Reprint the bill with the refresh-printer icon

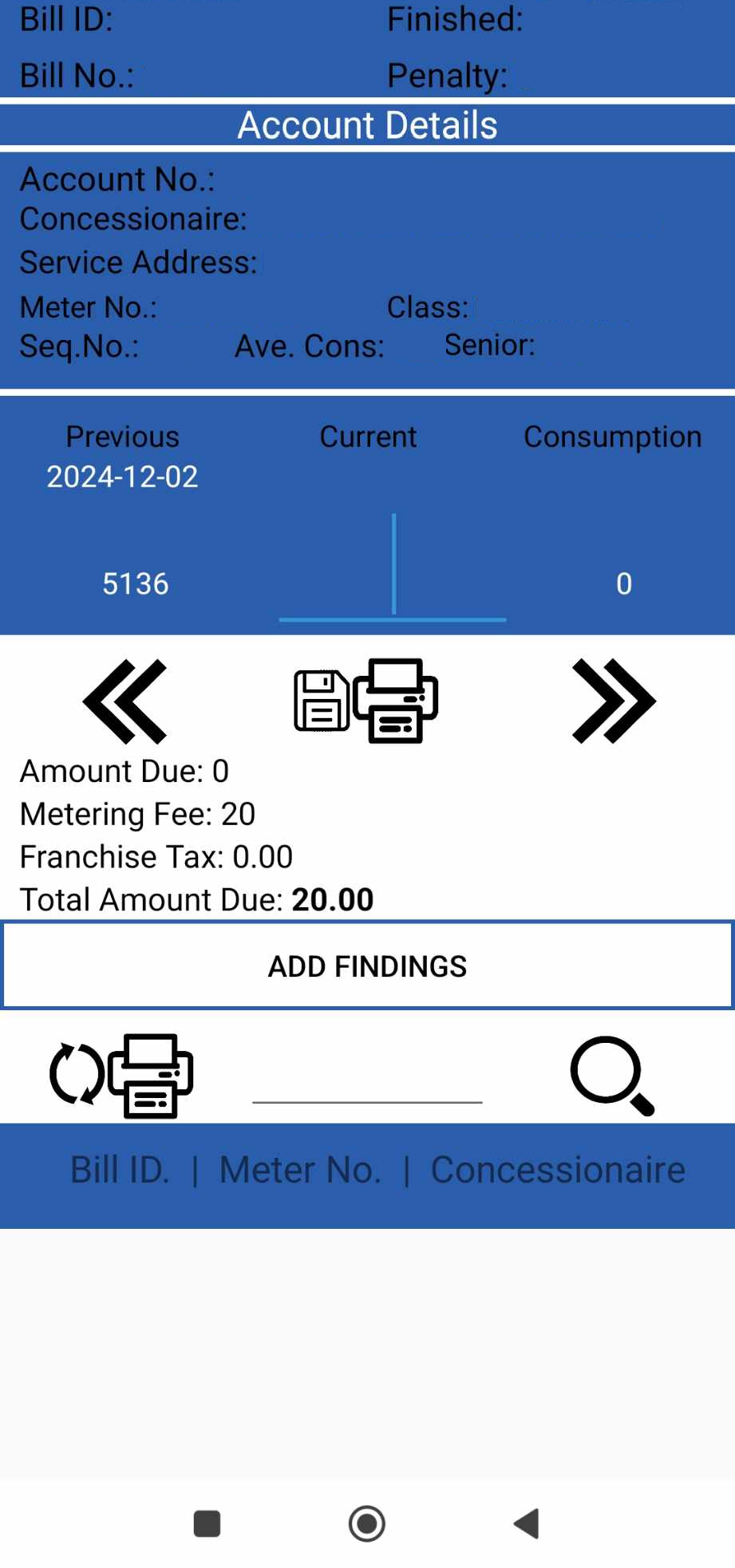tap(121, 1075)
